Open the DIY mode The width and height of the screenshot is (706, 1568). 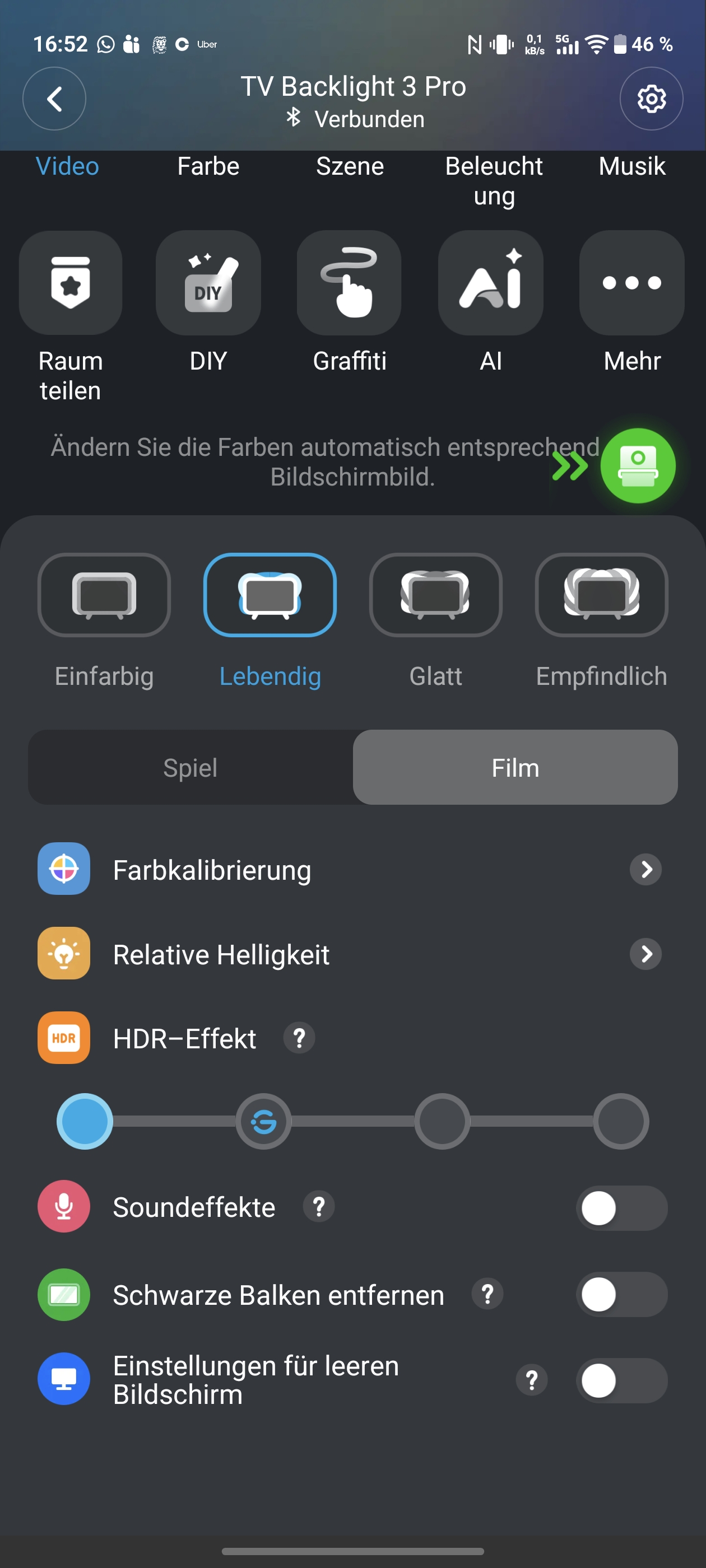(x=208, y=283)
